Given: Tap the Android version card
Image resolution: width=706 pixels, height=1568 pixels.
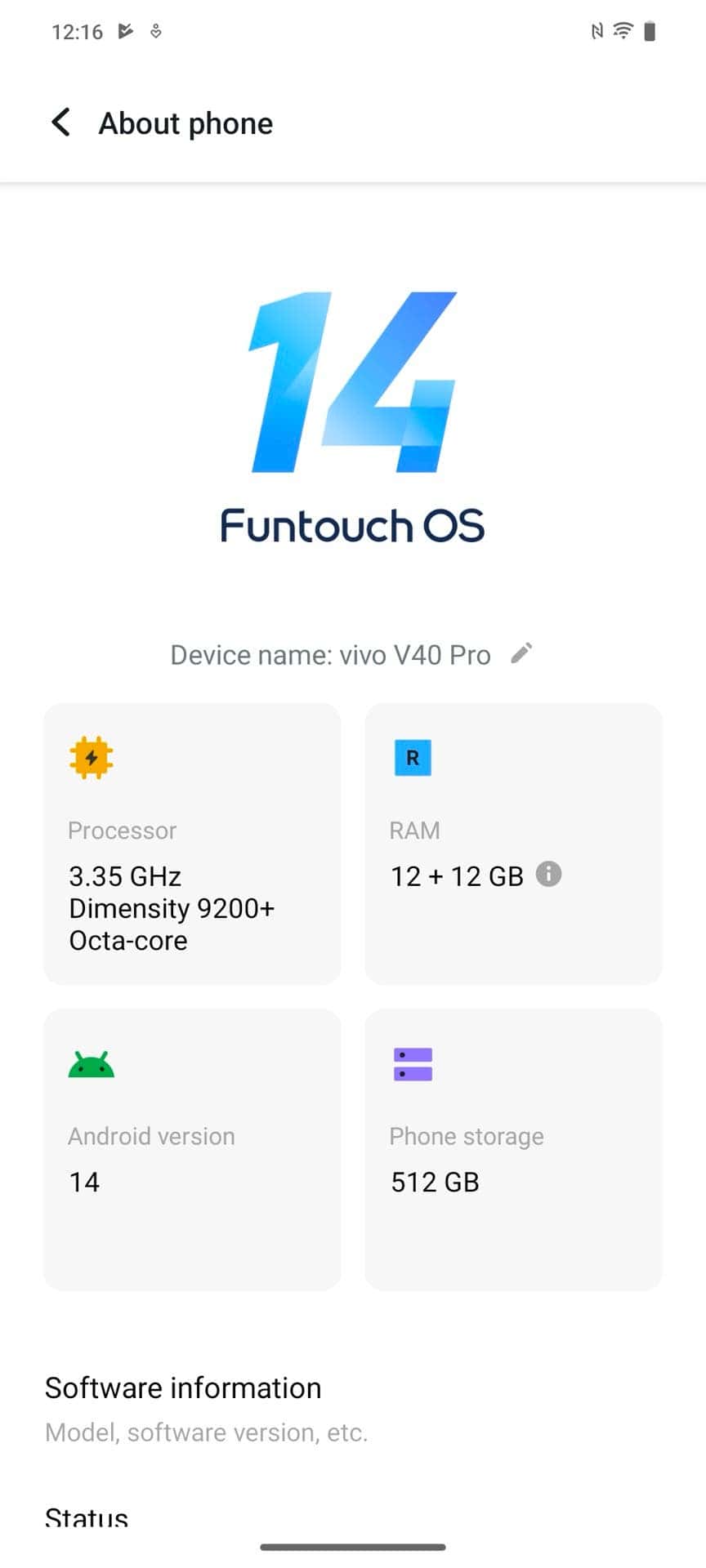Looking at the screenshot, I should 192,1150.
